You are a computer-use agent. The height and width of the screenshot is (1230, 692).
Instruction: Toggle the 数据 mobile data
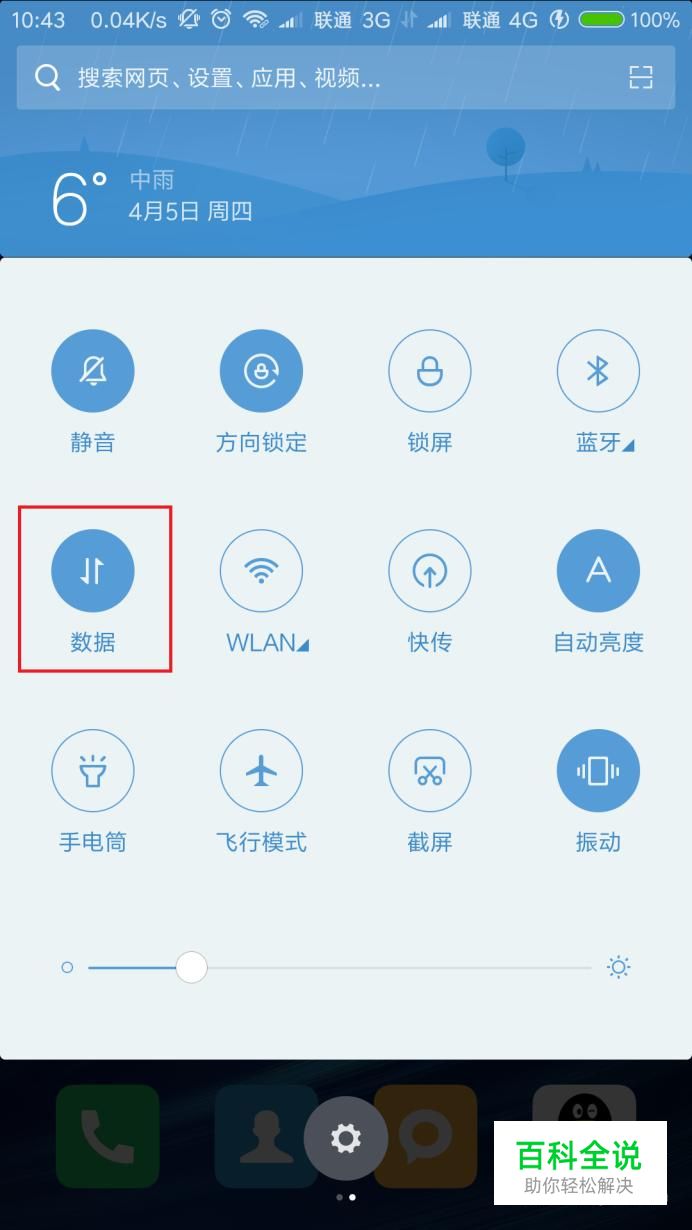click(93, 571)
